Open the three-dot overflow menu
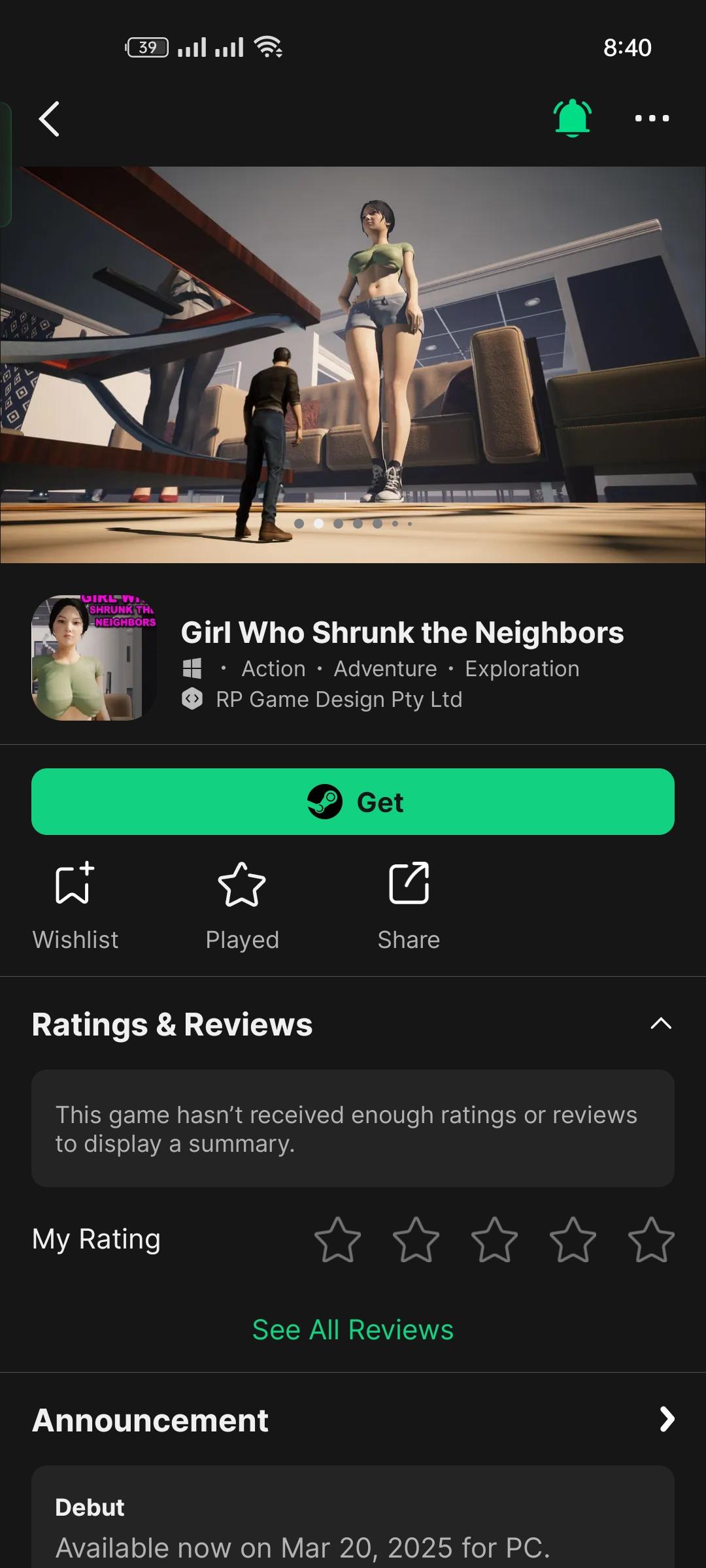The height and width of the screenshot is (1568, 706). point(652,118)
